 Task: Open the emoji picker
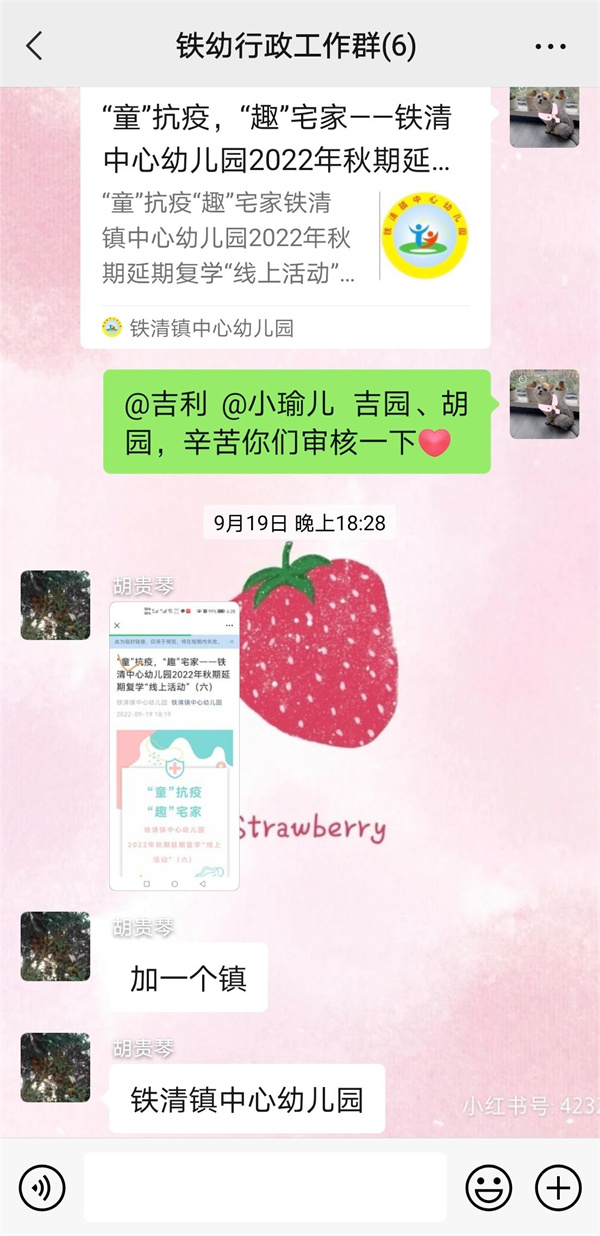pyautogui.click(x=488, y=1187)
